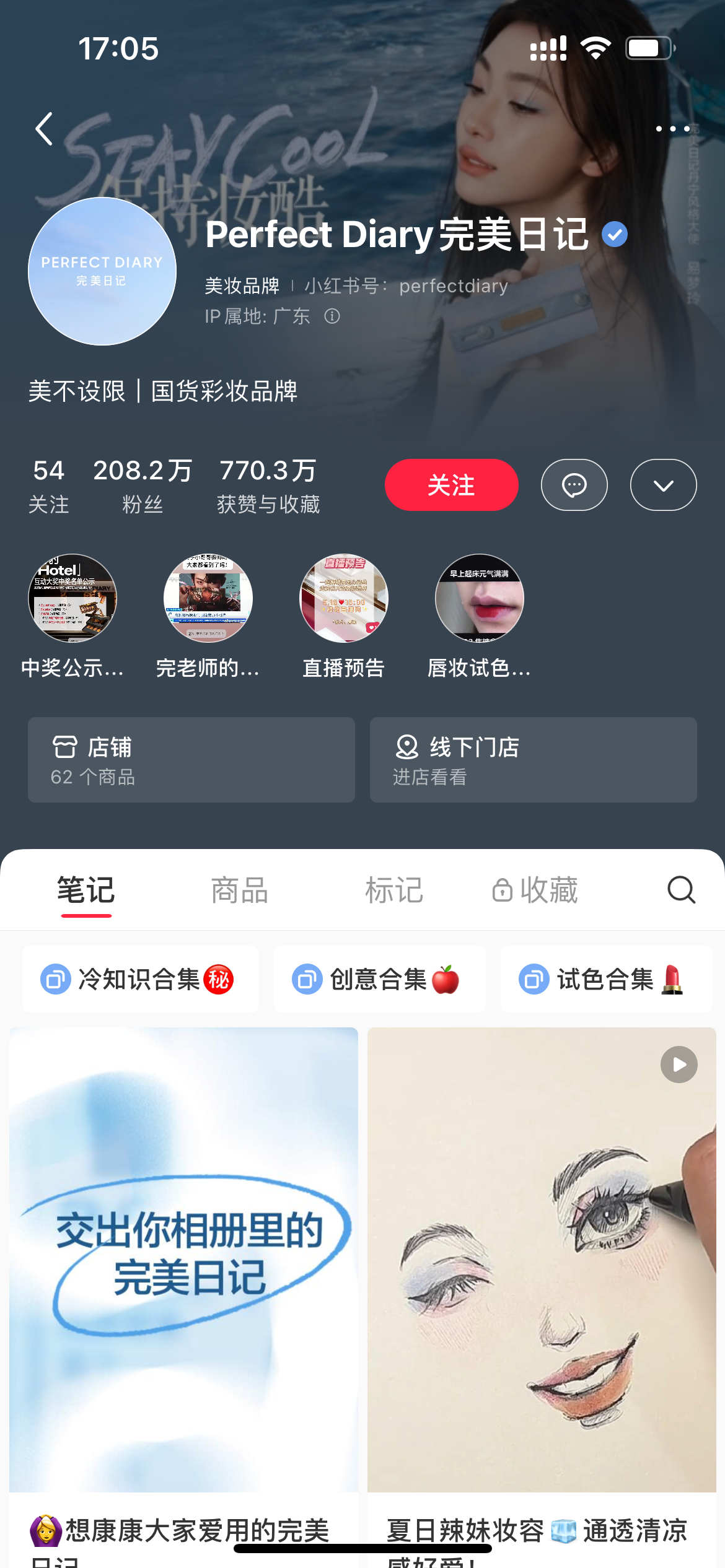This screenshot has width=725, height=1568.
Task: Tap the red 关注 follow button
Action: tap(451, 485)
